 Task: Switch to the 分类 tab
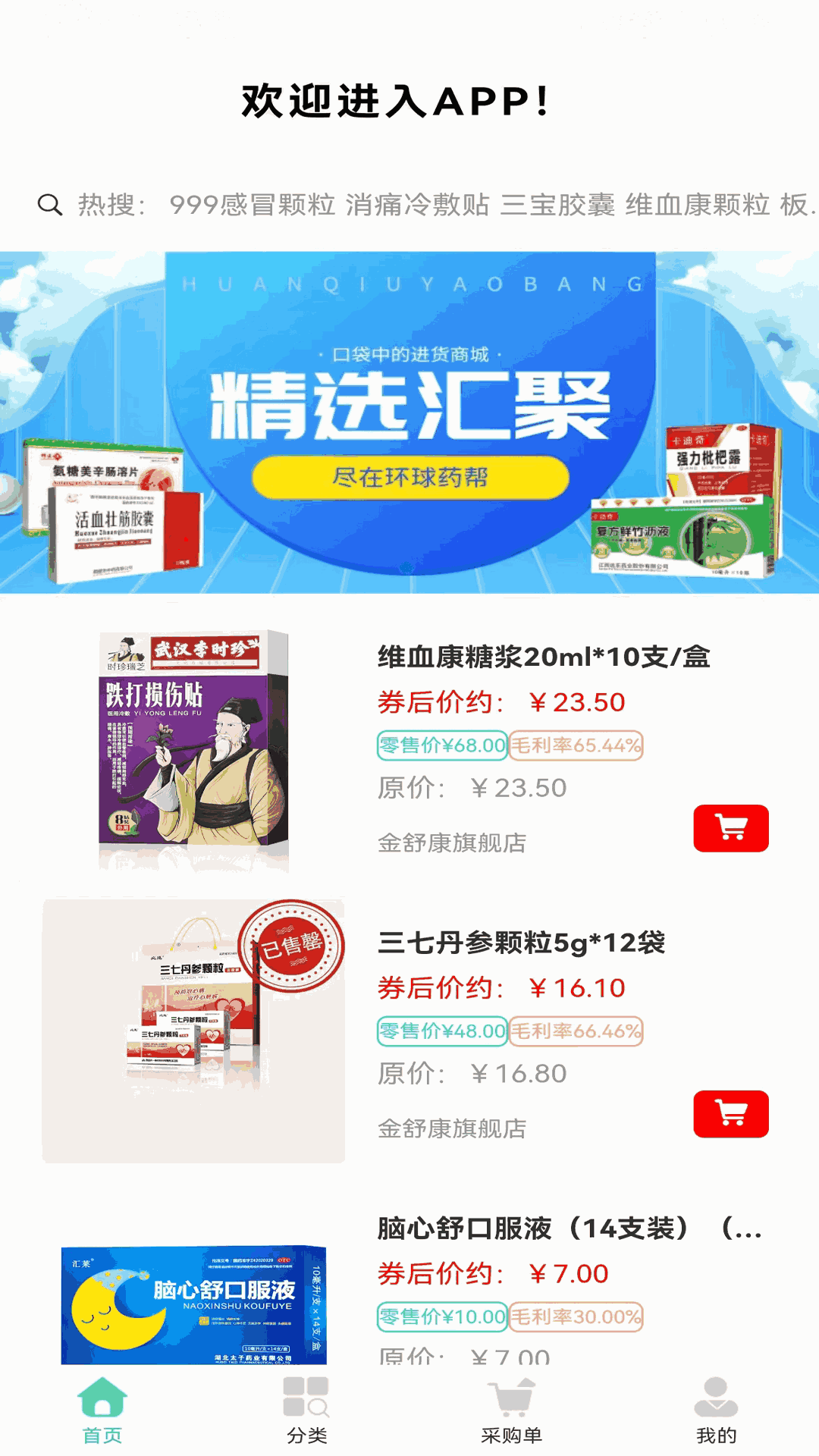(x=306, y=1410)
